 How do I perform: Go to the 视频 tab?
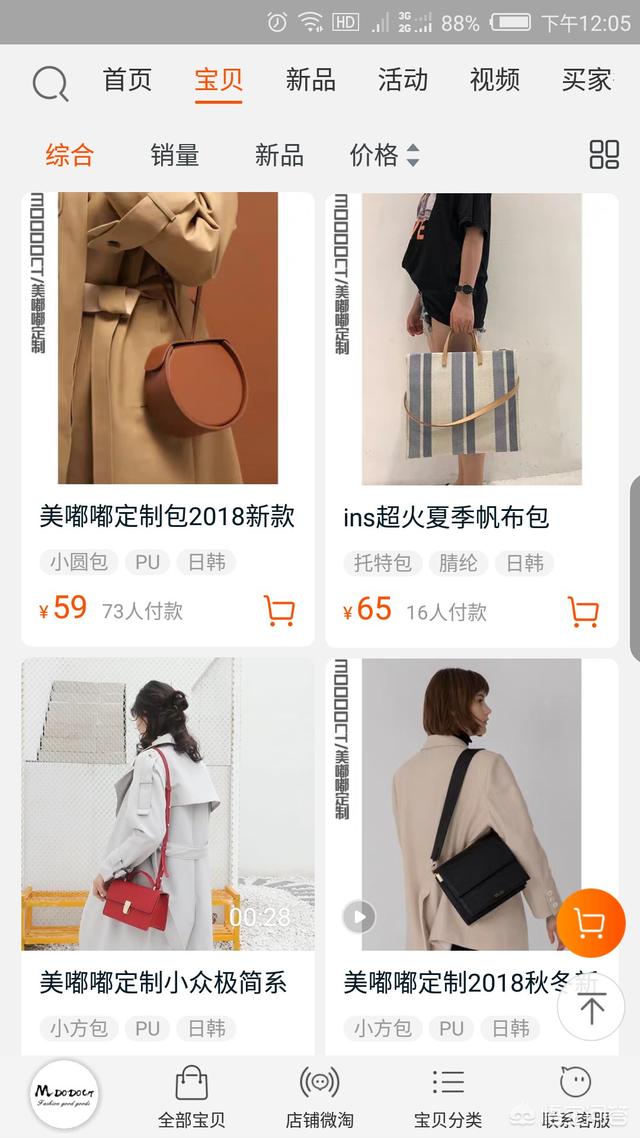(x=494, y=80)
